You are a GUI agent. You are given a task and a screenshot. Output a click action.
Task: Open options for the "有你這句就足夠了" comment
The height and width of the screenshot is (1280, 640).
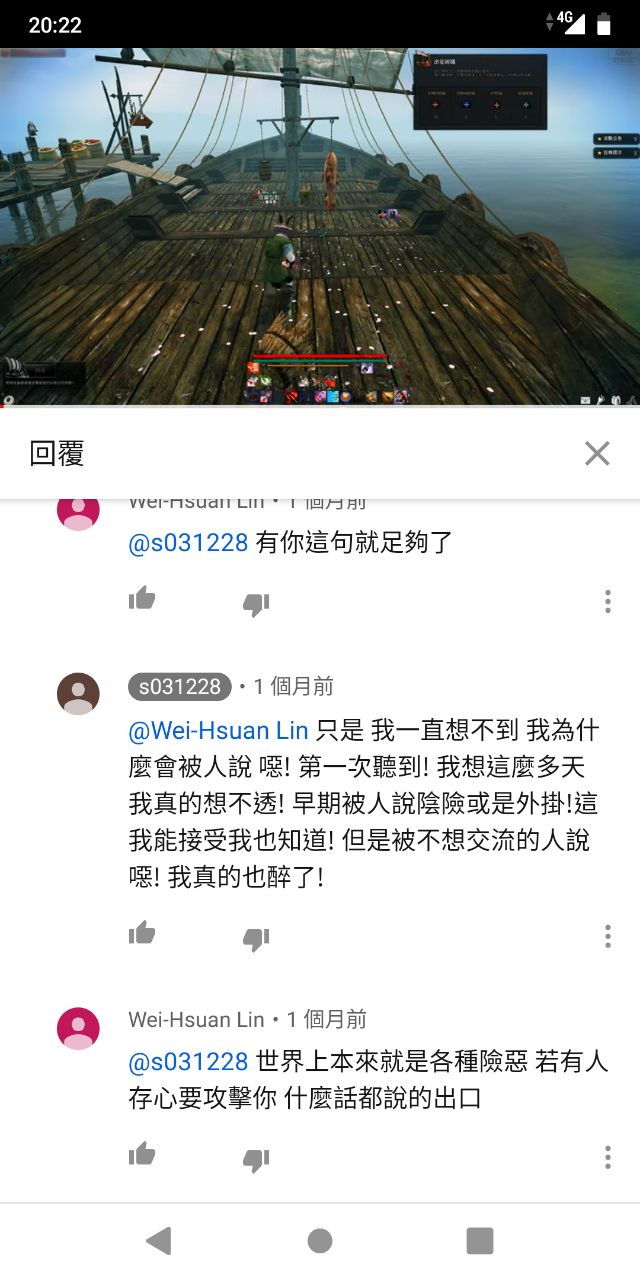pos(607,601)
